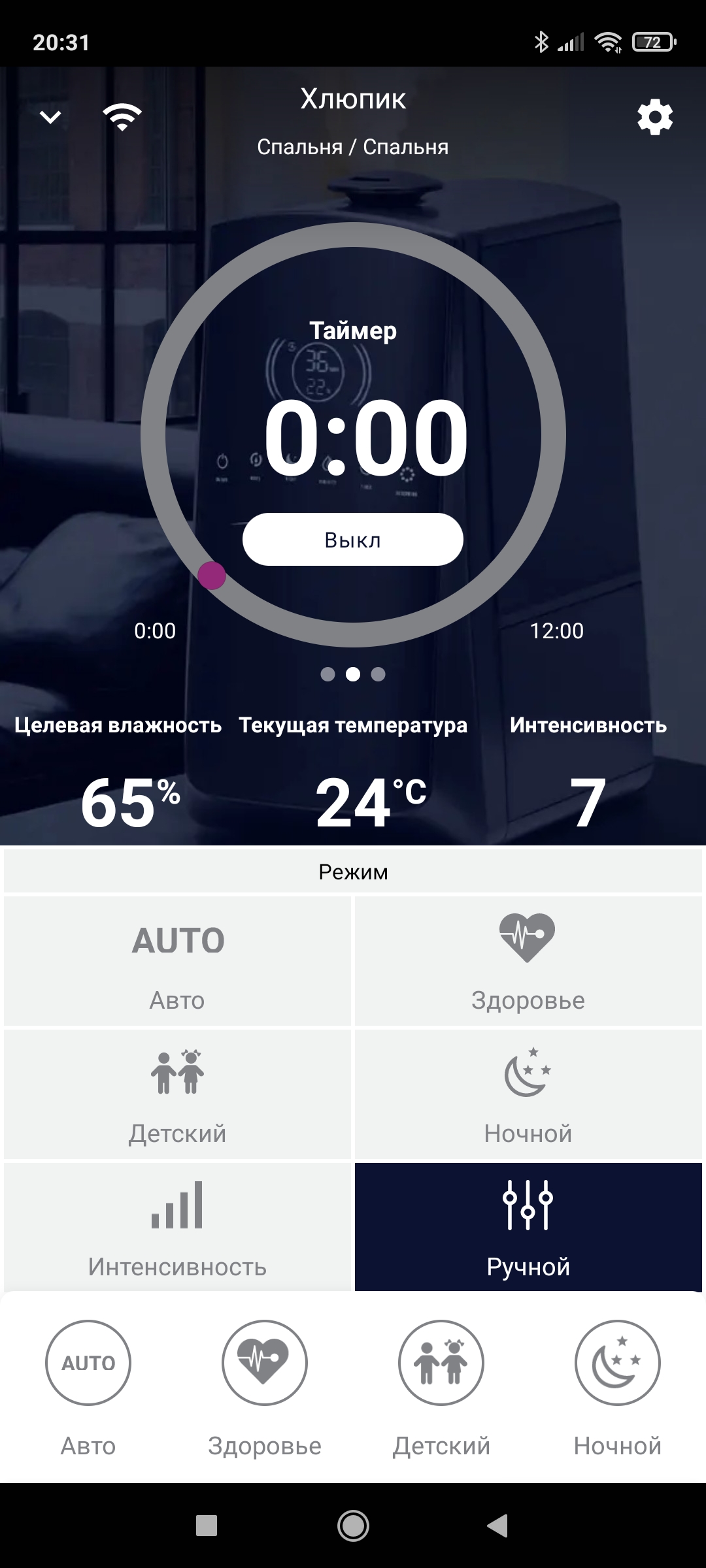The width and height of the screenshot is (706, 1568).
Task: Tap the purple timer dial handle
Action: pyautogui.click(x=212, y=576)
